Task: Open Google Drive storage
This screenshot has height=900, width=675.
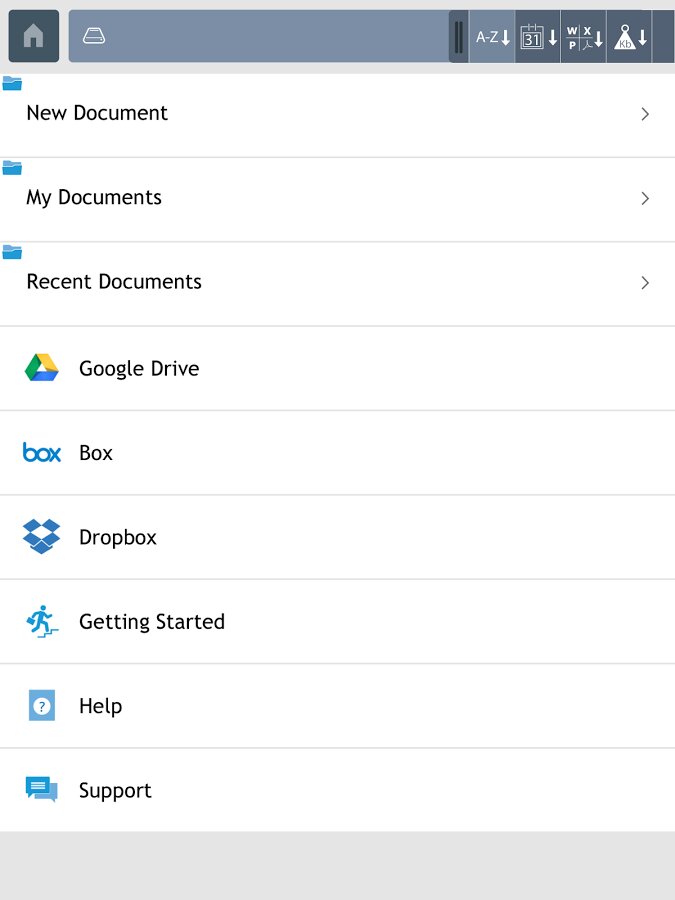Action: click(337, 368)
